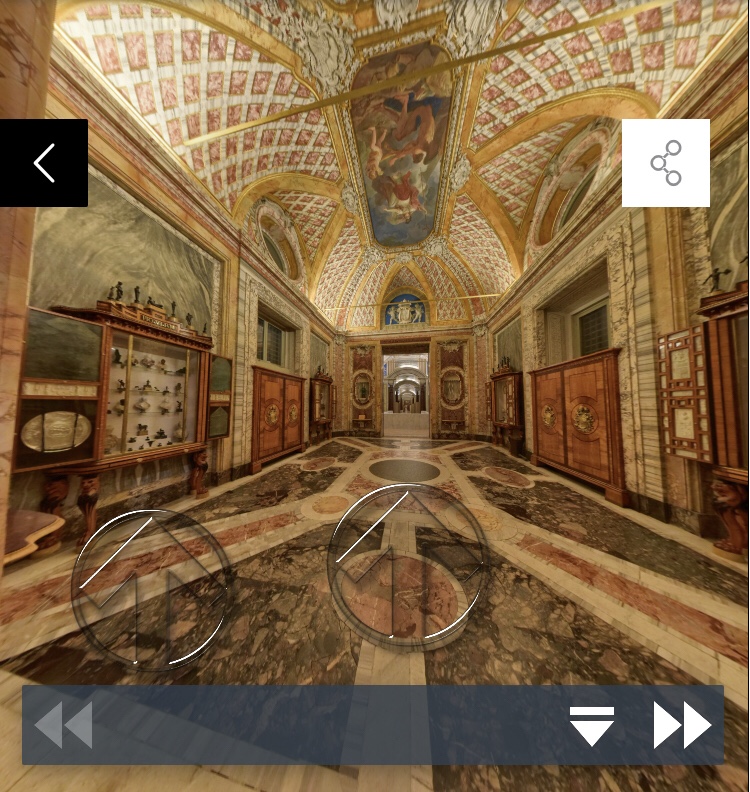Move to the hotspot beside the display cabinet
This screenshot has height=792, width=750.
point(151,590)
